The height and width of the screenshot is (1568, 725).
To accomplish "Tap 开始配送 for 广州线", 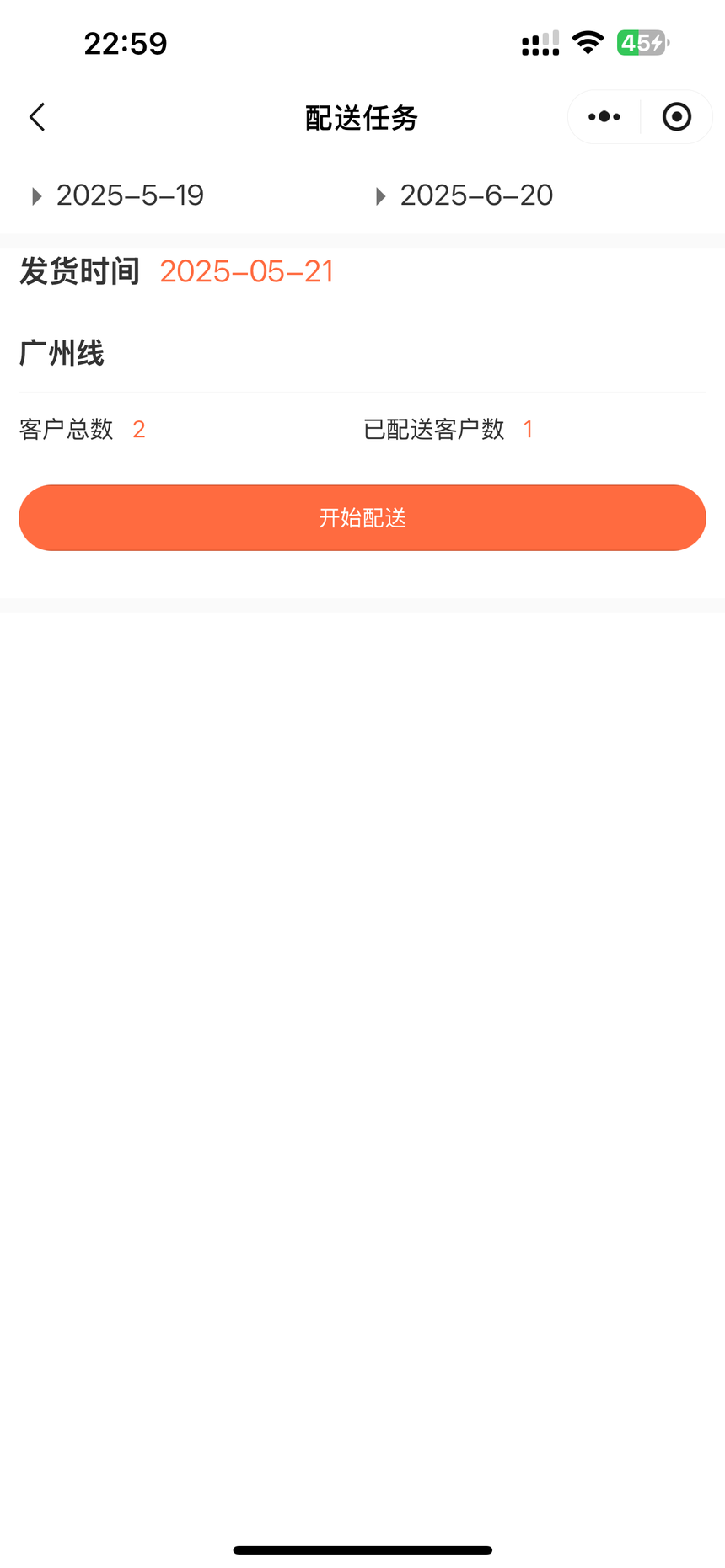I will coord(362,517).
